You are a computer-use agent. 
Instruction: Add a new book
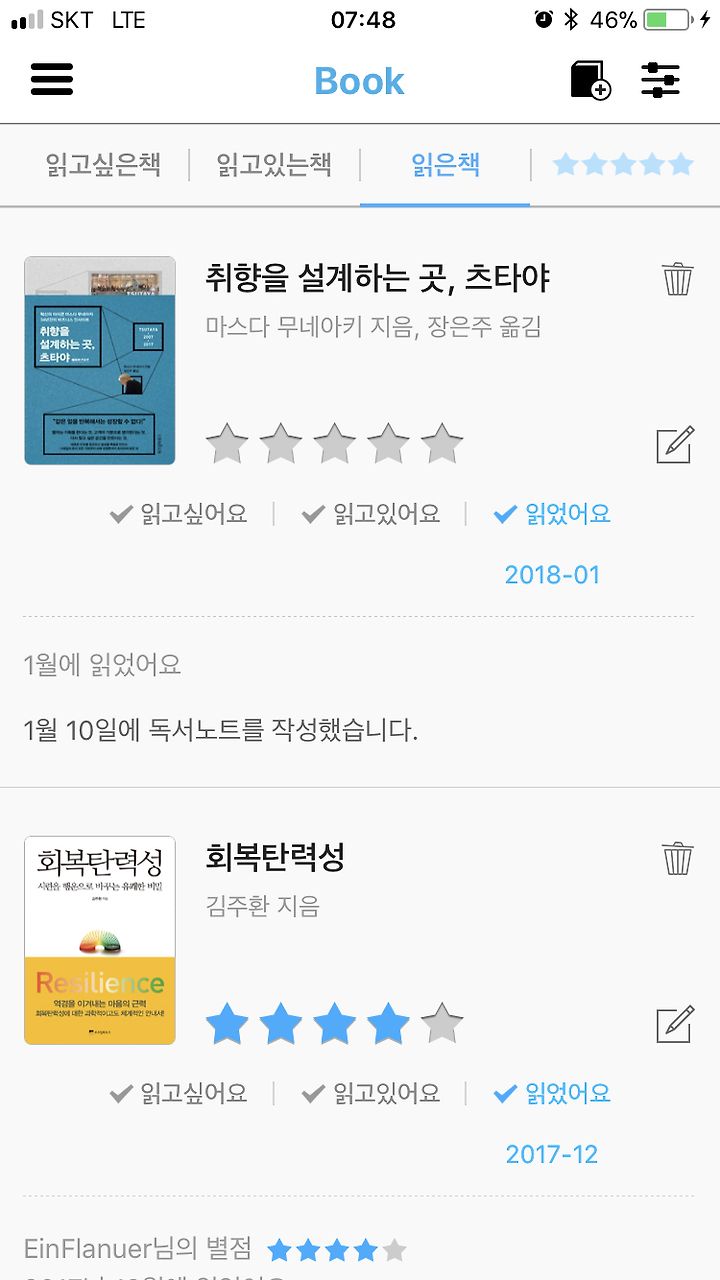(x=590, y=80)
